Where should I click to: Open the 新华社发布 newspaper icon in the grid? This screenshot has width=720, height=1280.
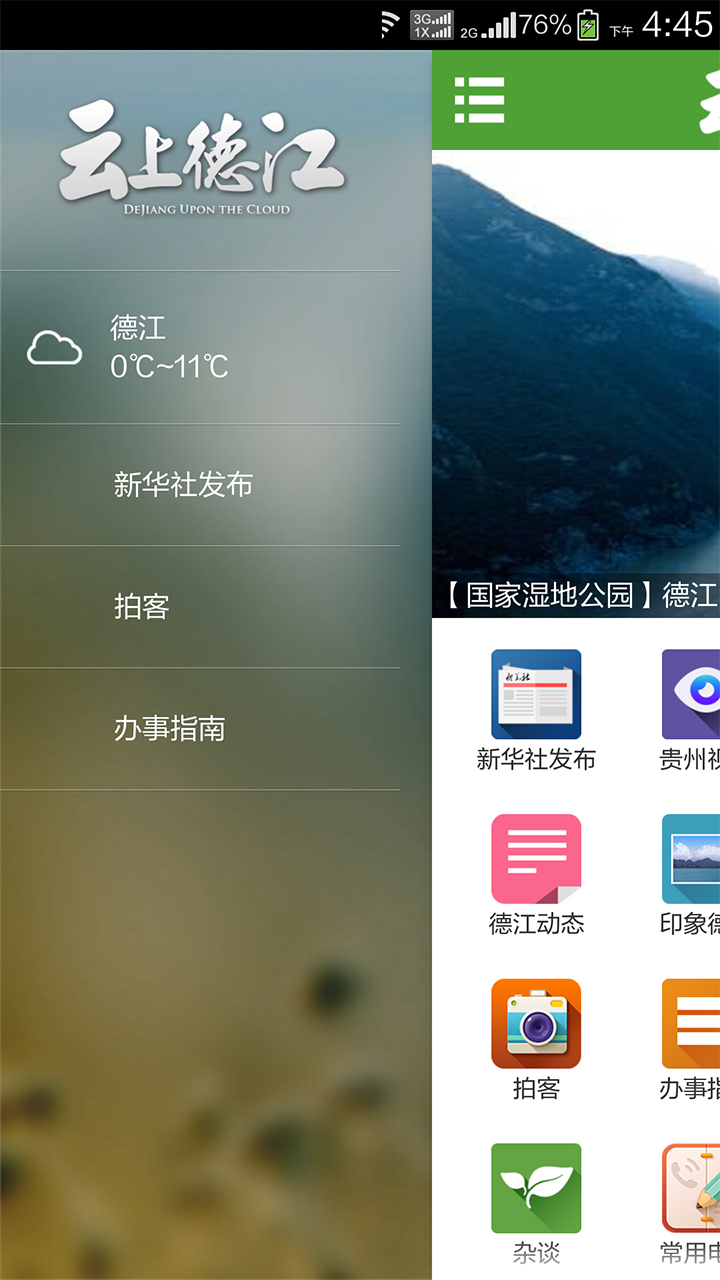tap(536, 695)
